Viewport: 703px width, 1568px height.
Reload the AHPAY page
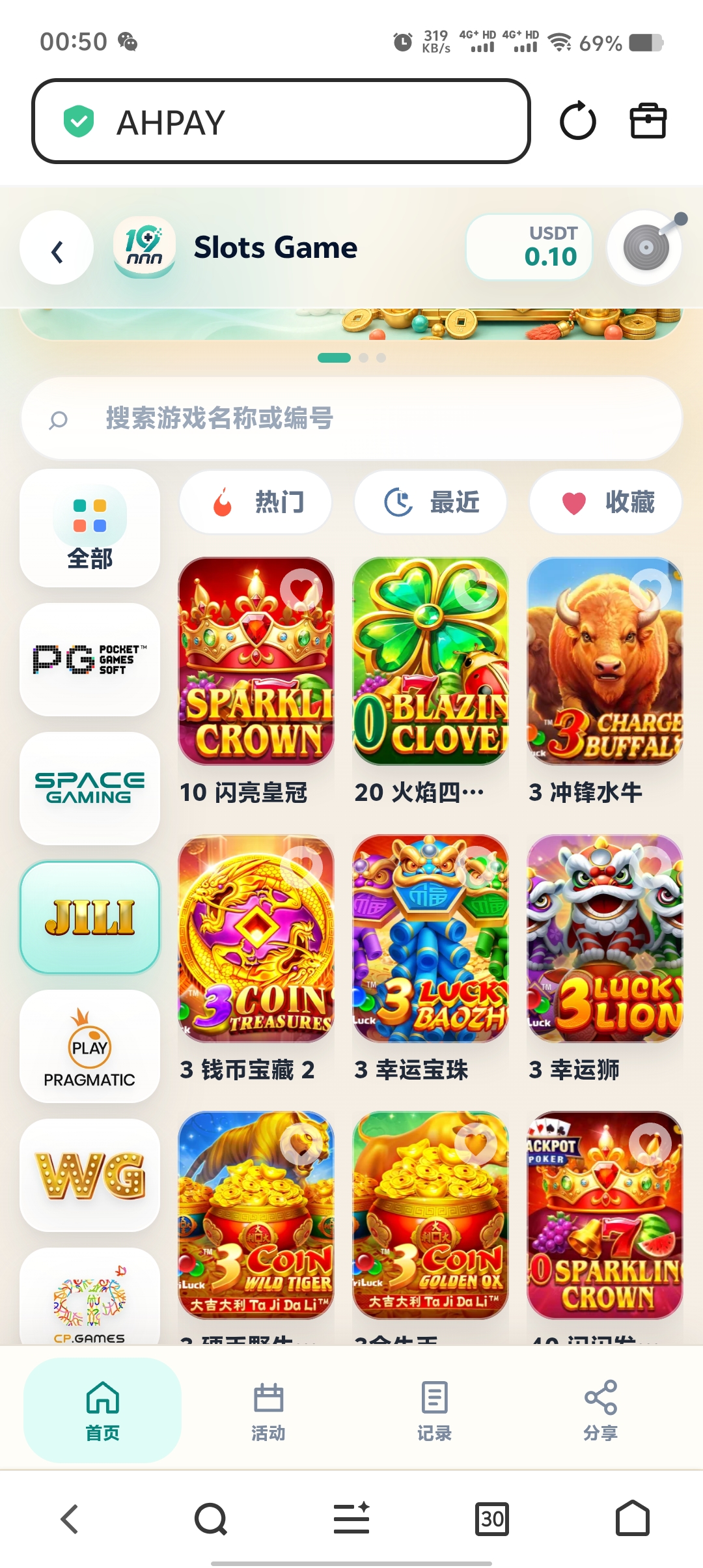(x=577, y=121)
